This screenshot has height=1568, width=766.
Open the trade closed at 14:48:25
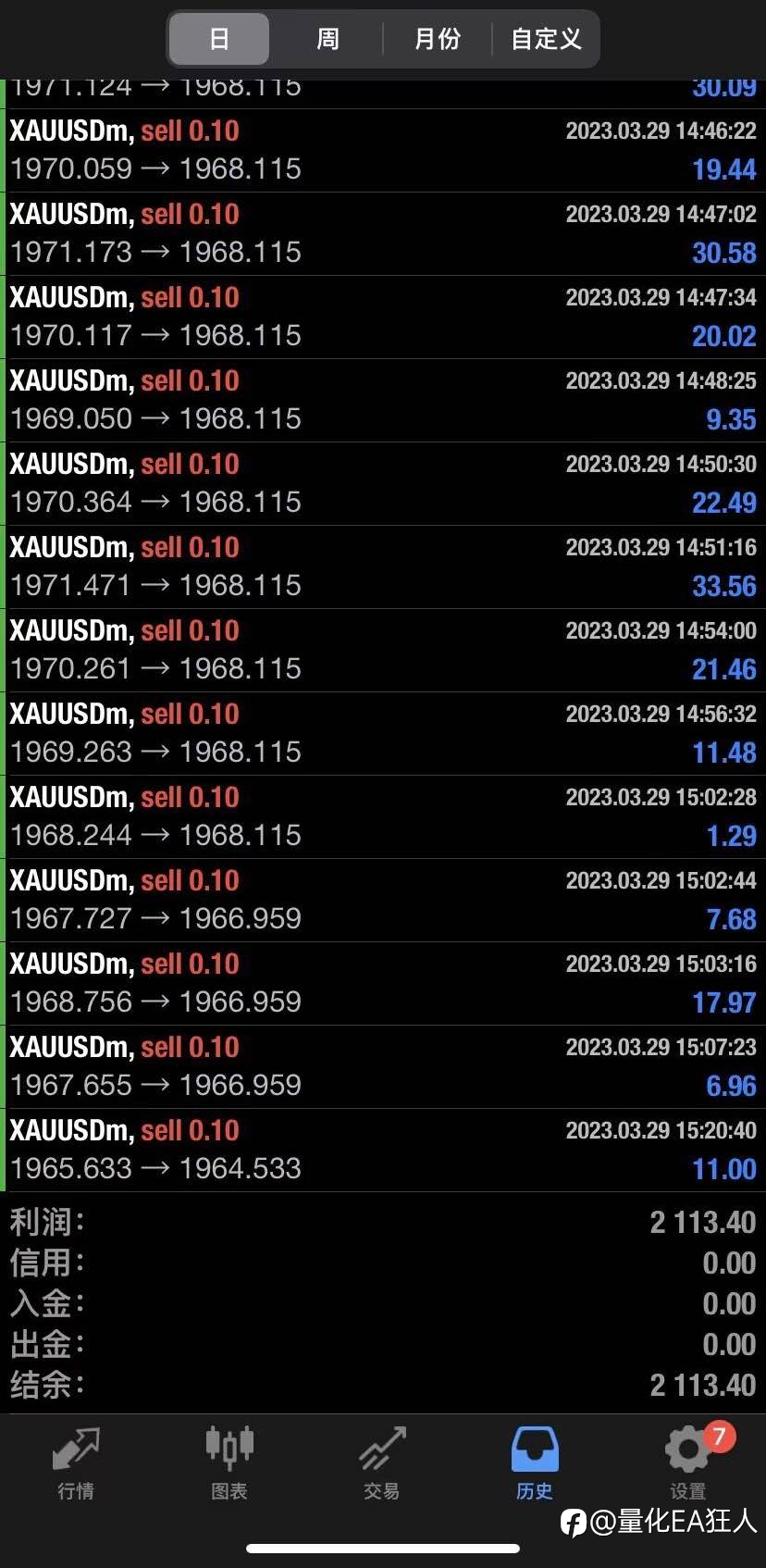[x=383, y=401]
